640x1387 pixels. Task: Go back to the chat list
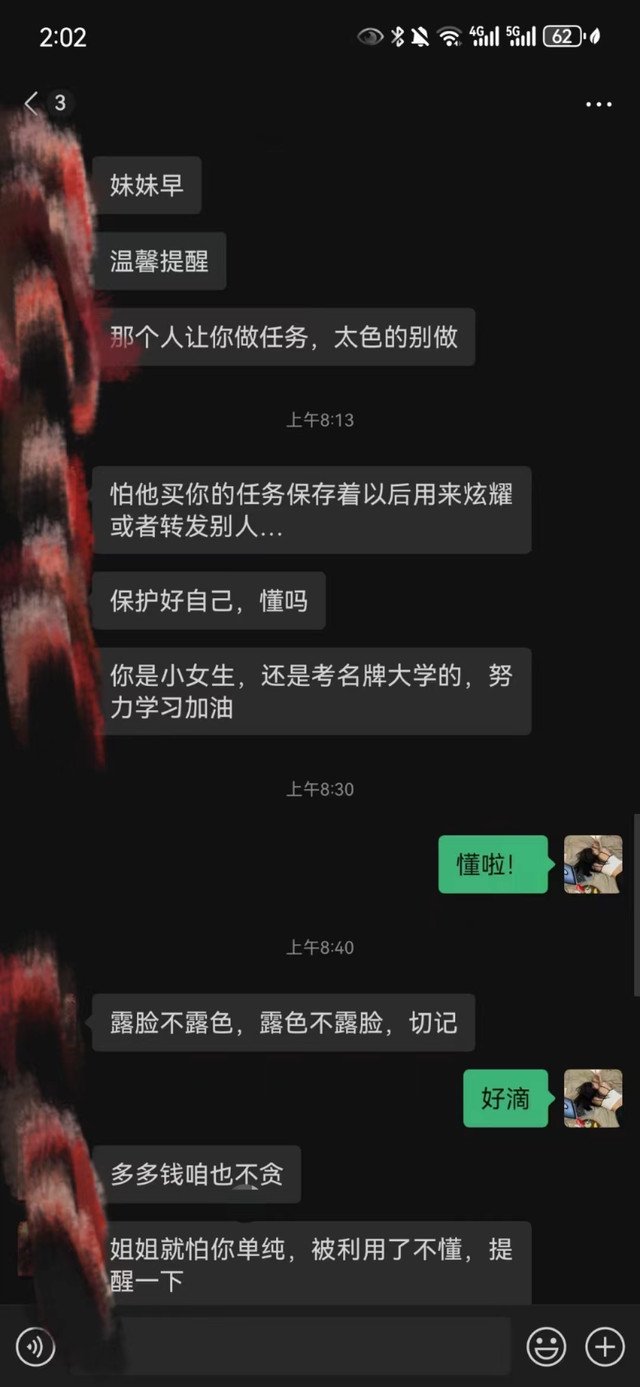click(x=32, y=103)
